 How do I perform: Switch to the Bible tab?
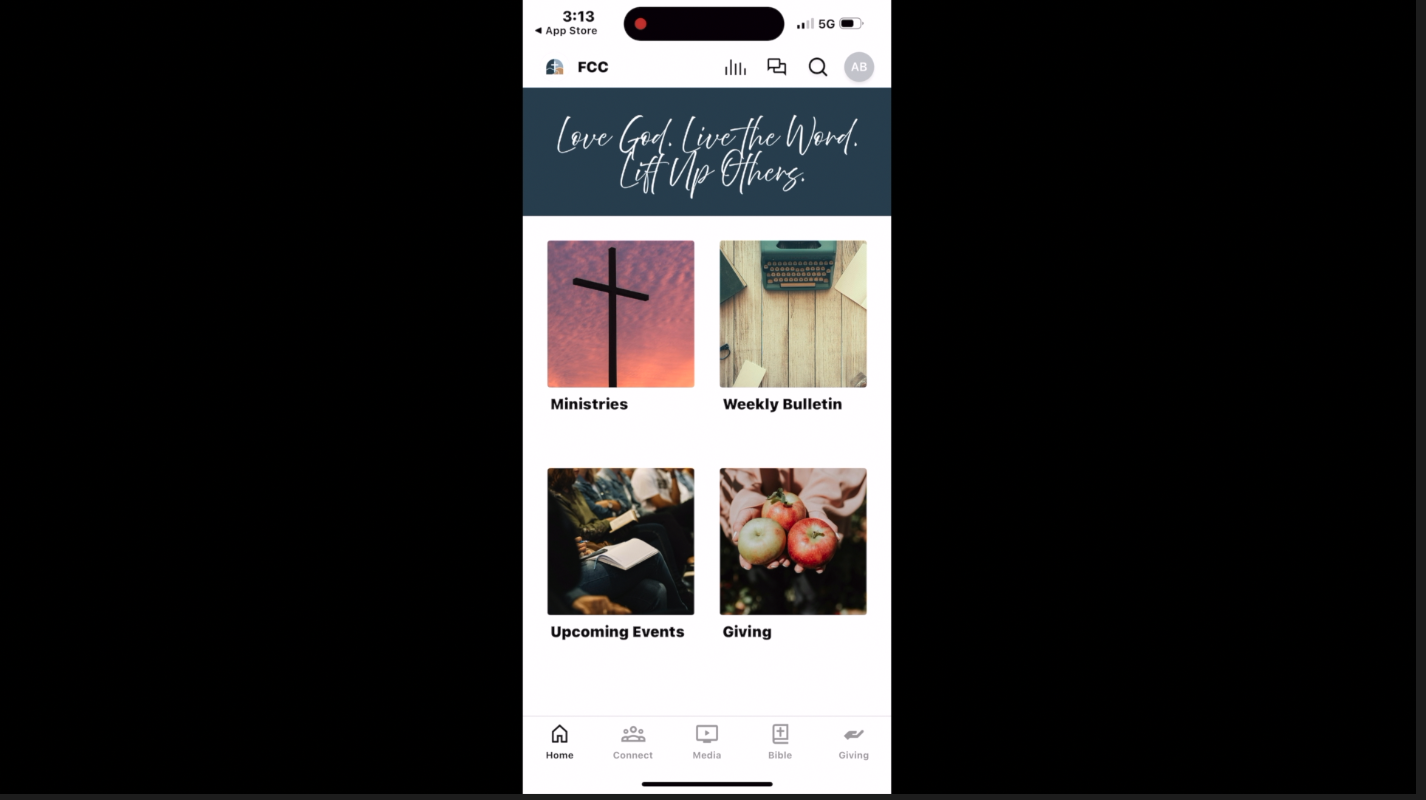[x=780, y=742]
